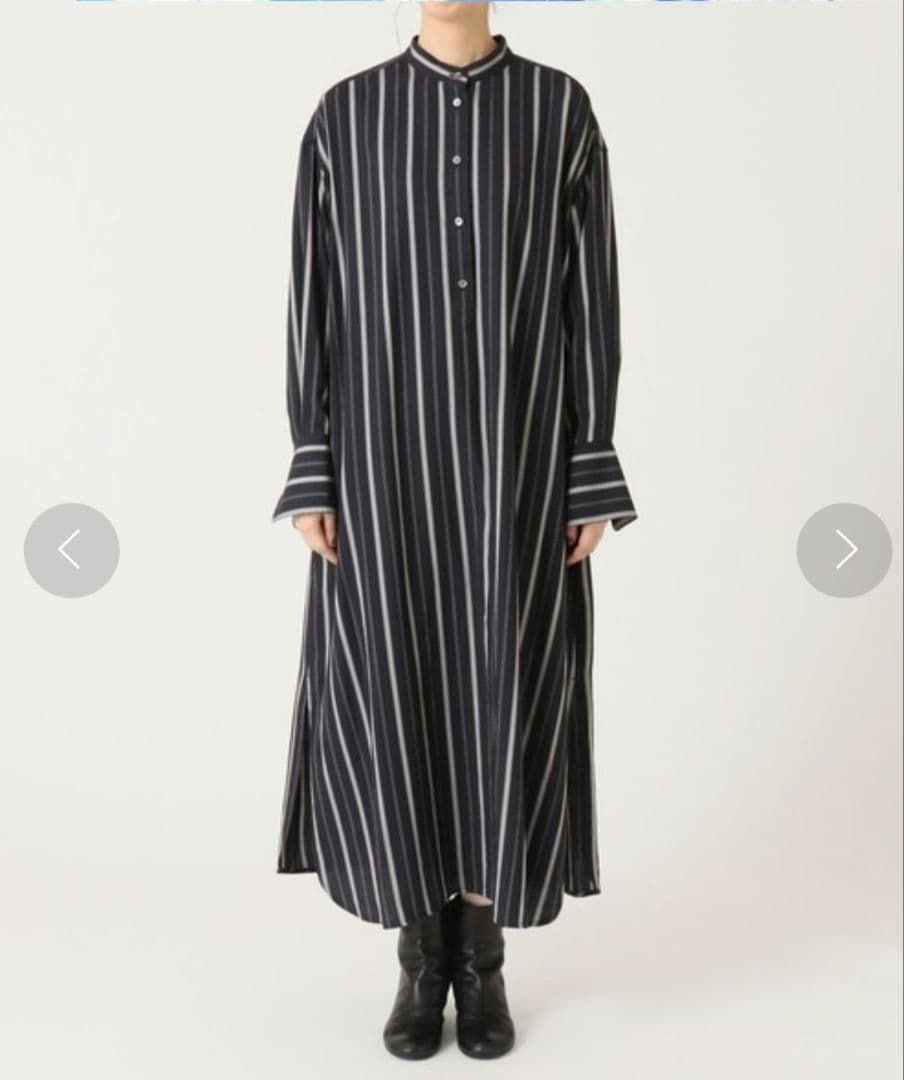Viewport: 904px width, 1080px height.
Task: Open the striped shirt dress photo
Action: click(x=452, y=480)
